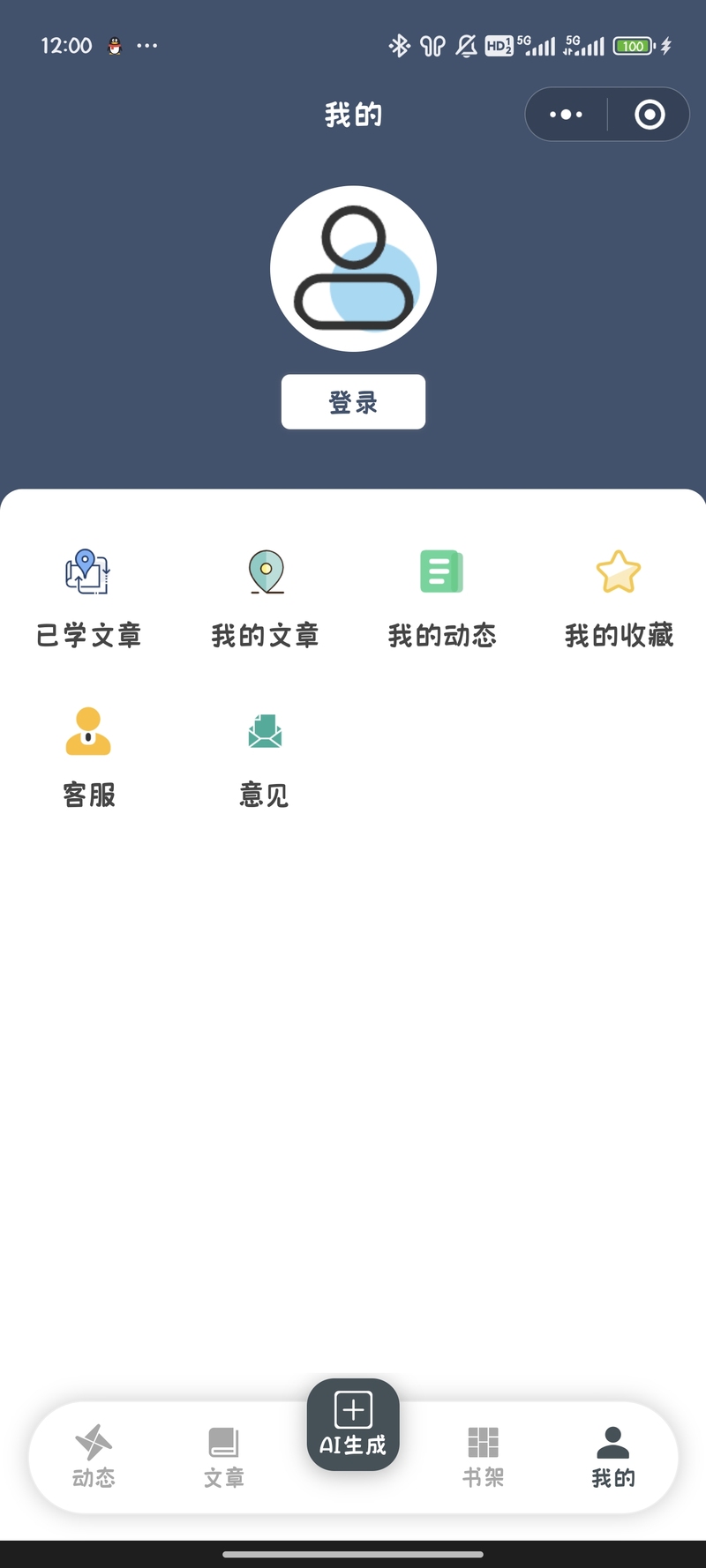Contact 客服 customer service
The height and width of the screenshot is (1568, 706).
88,758
